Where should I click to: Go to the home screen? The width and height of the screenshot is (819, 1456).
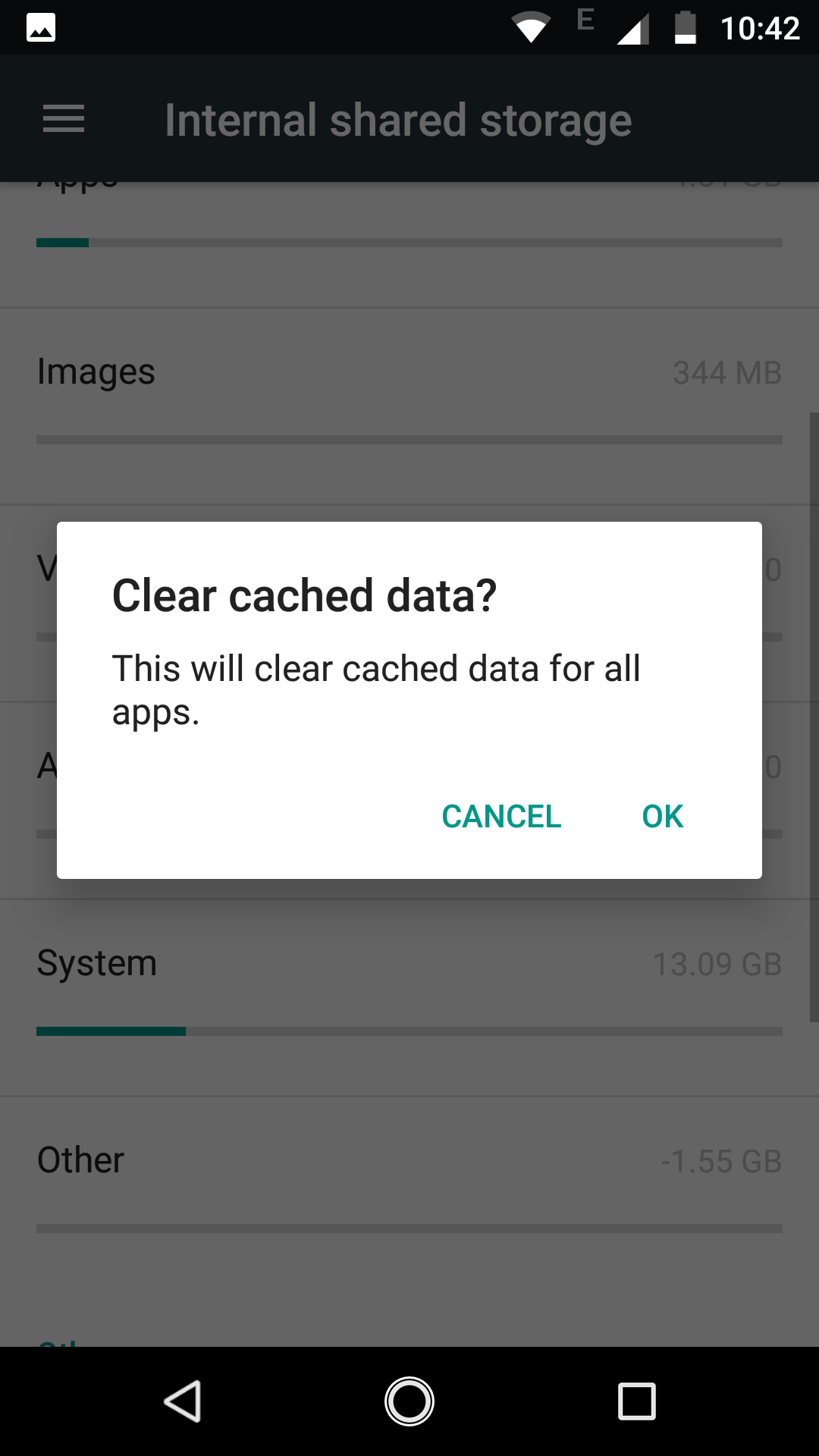pos(409,1401)
